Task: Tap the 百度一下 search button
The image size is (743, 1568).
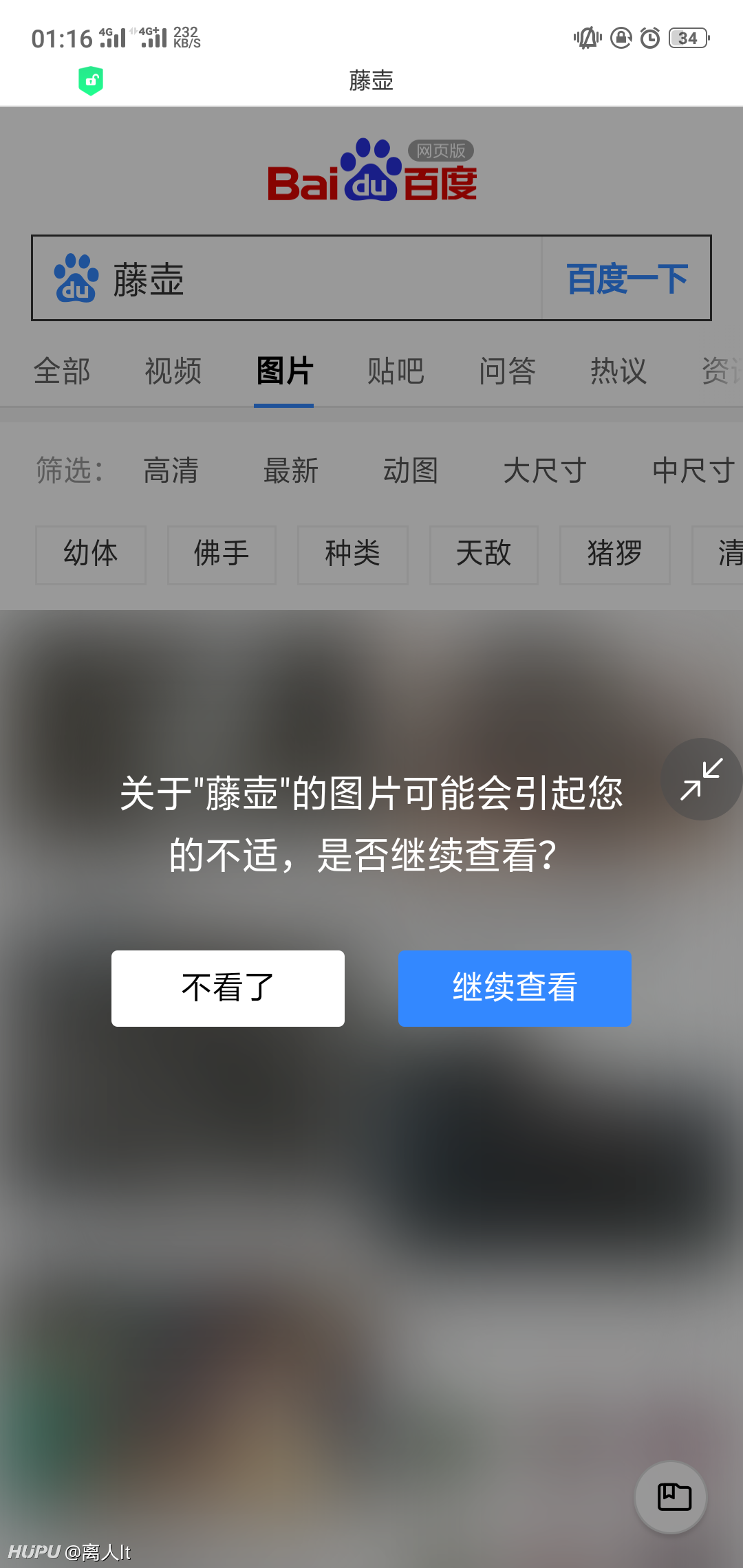Action: click(x=627, y=279)
